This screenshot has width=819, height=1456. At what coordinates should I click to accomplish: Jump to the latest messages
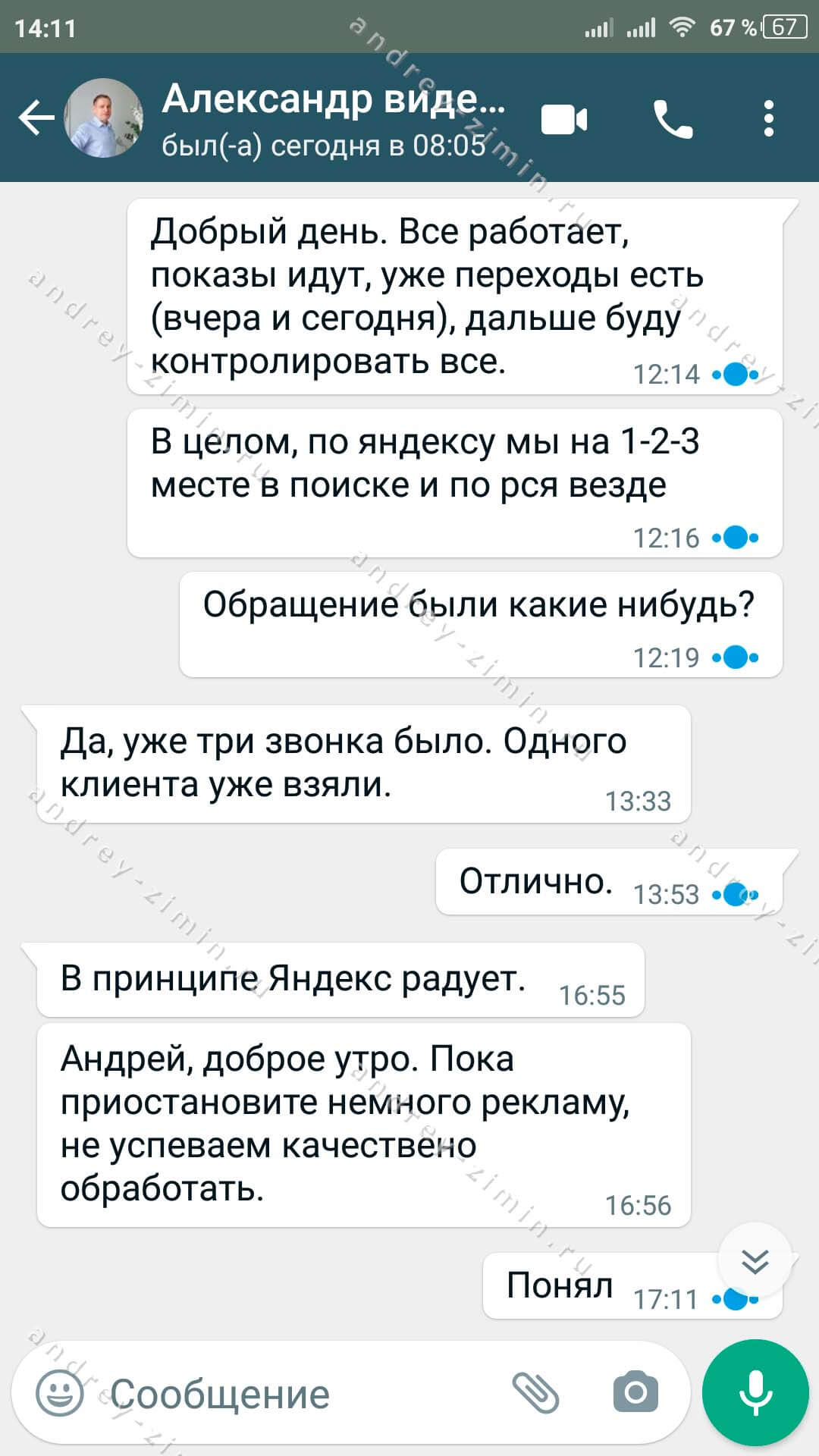pos(755,1260)
